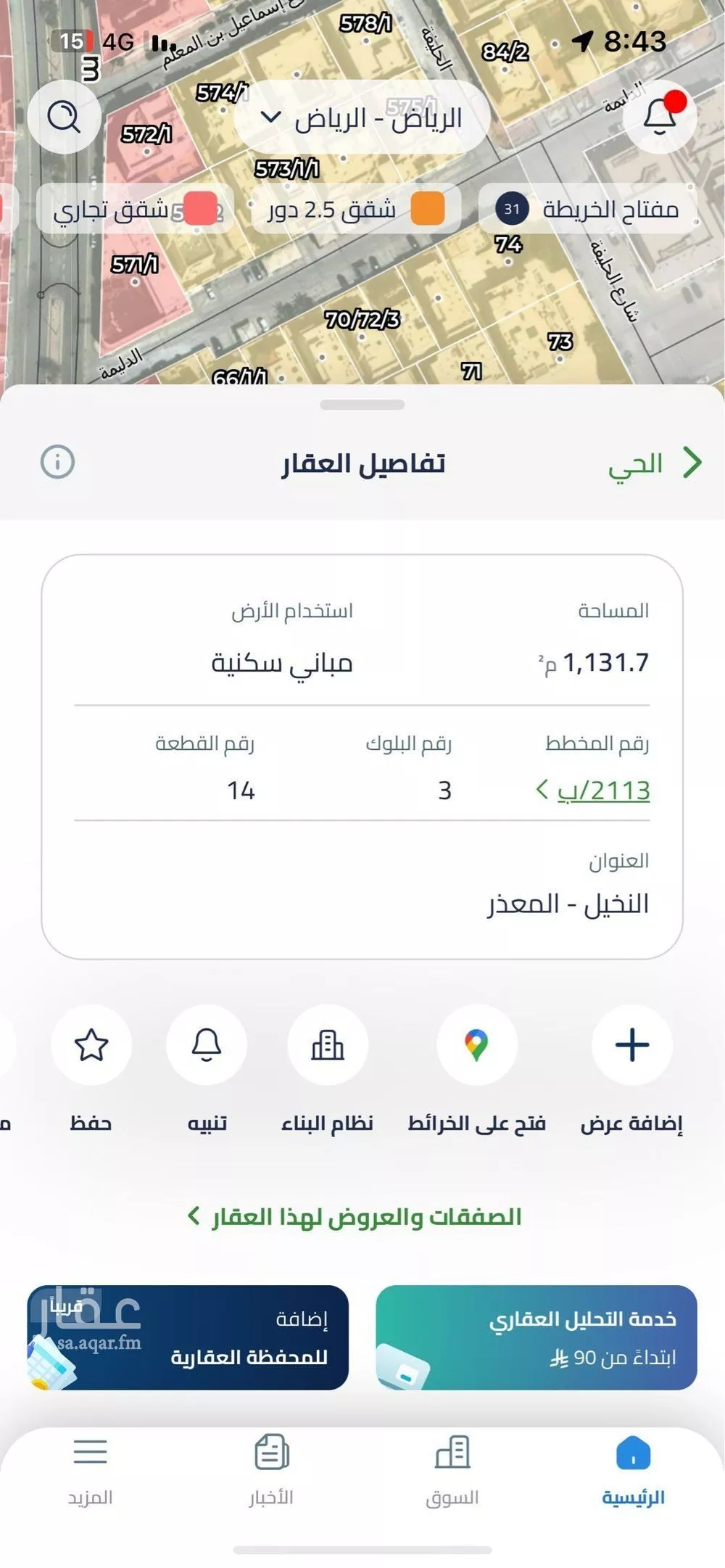725x1568 pixels.
Task: Open the Google Maps icon under فتح على الخرائط
Action: pos(478,1045)
